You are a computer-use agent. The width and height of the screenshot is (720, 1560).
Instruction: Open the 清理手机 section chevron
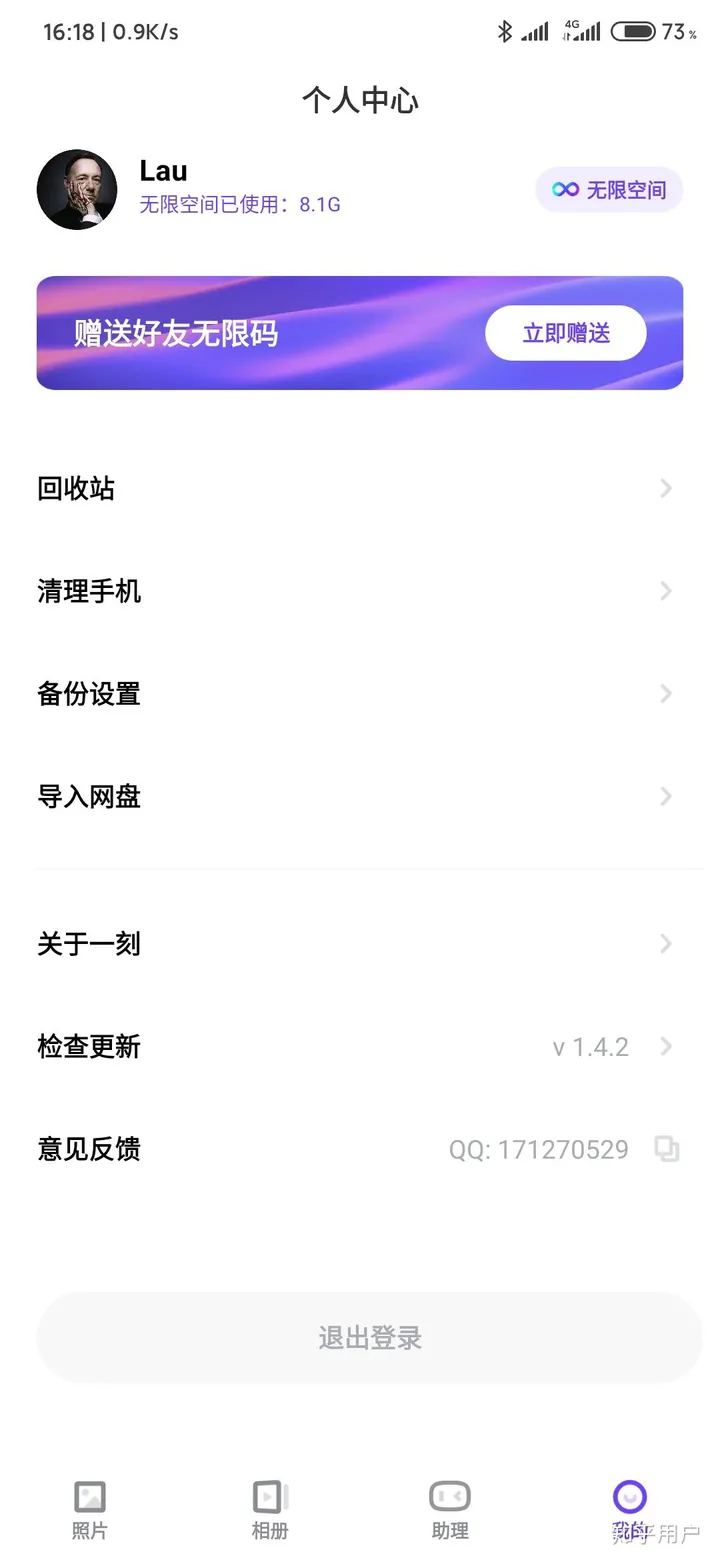click(x=664, y=591)
